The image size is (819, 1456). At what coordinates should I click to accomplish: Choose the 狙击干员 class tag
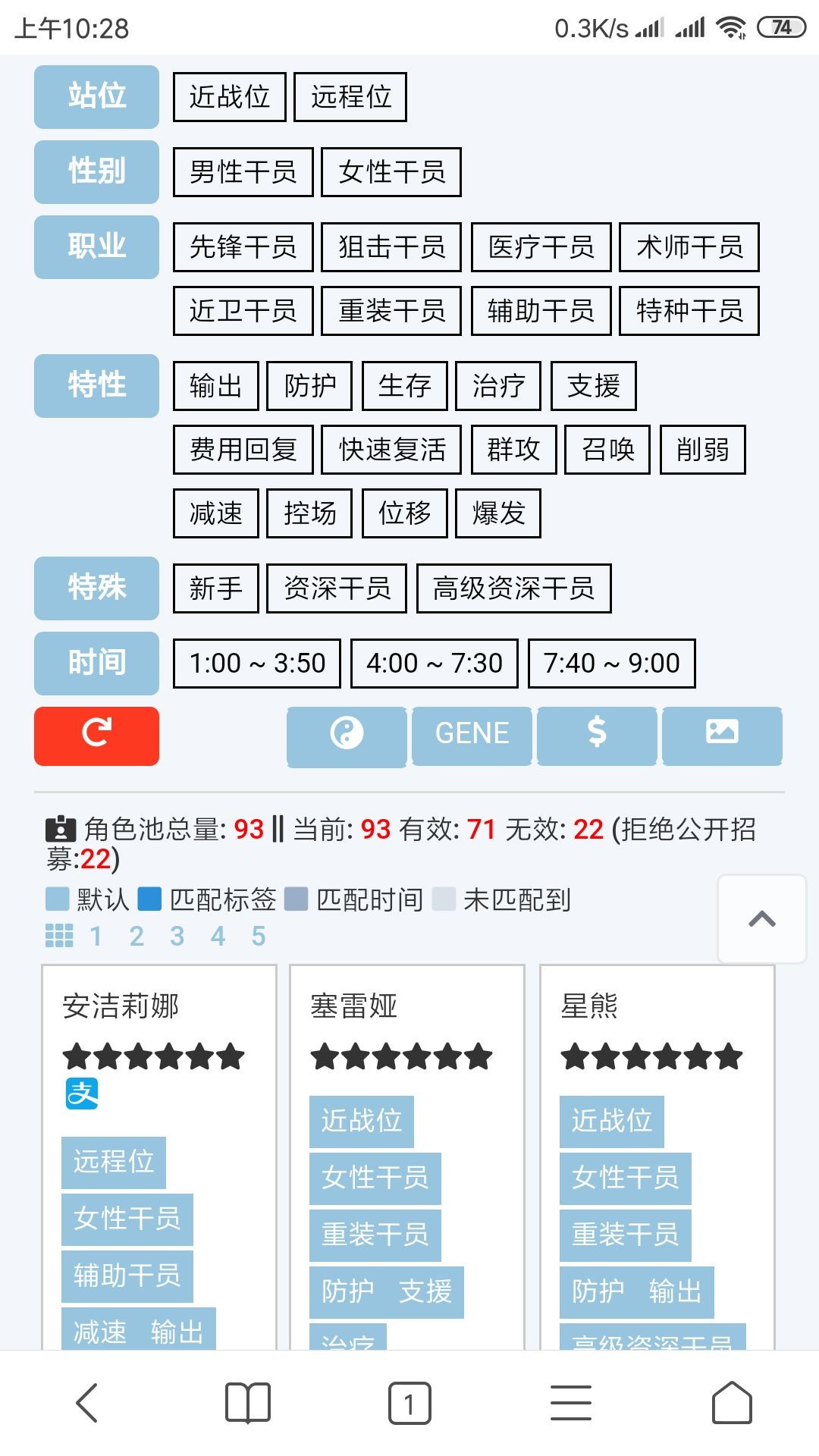391,247
